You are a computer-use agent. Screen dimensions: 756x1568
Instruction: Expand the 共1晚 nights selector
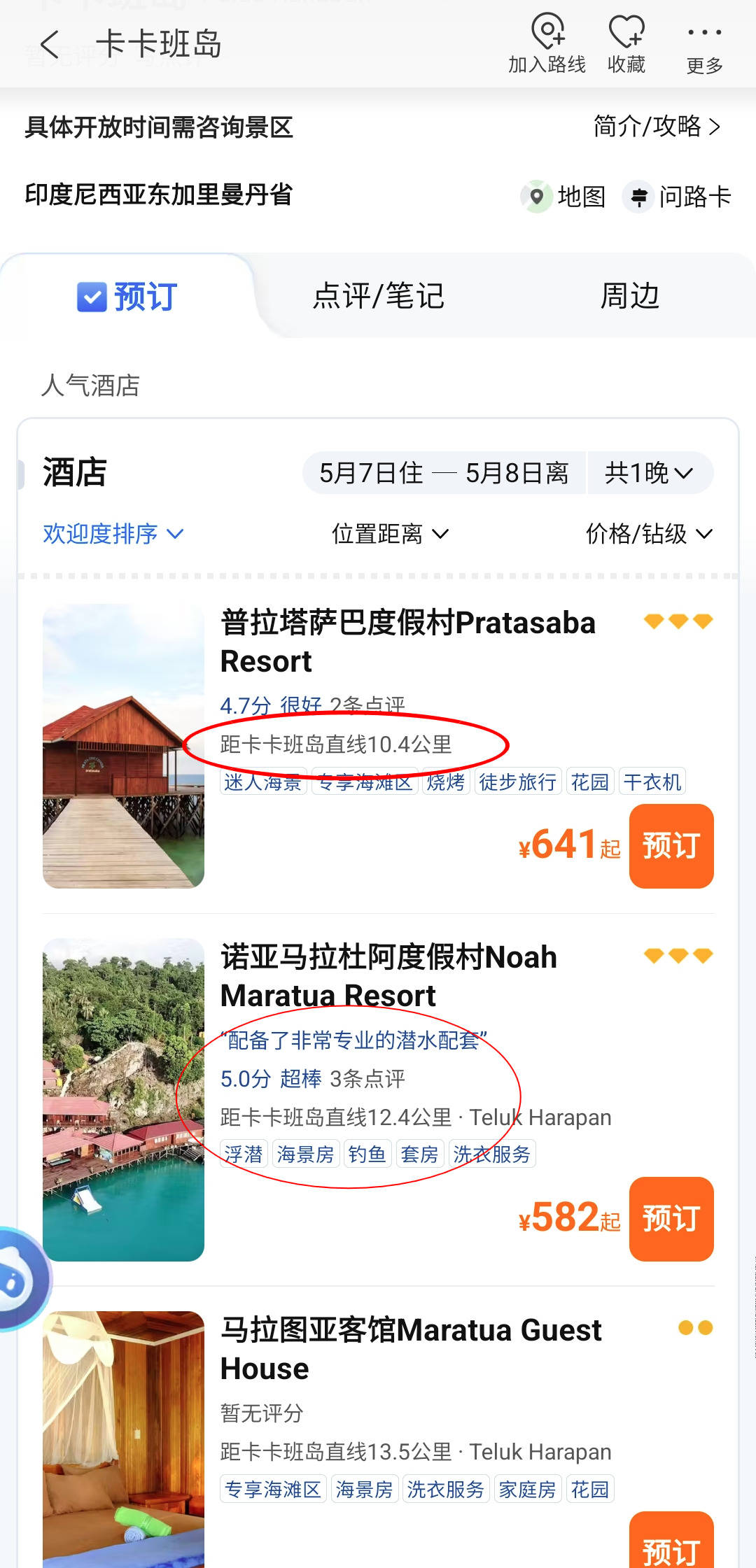[649, 473]
